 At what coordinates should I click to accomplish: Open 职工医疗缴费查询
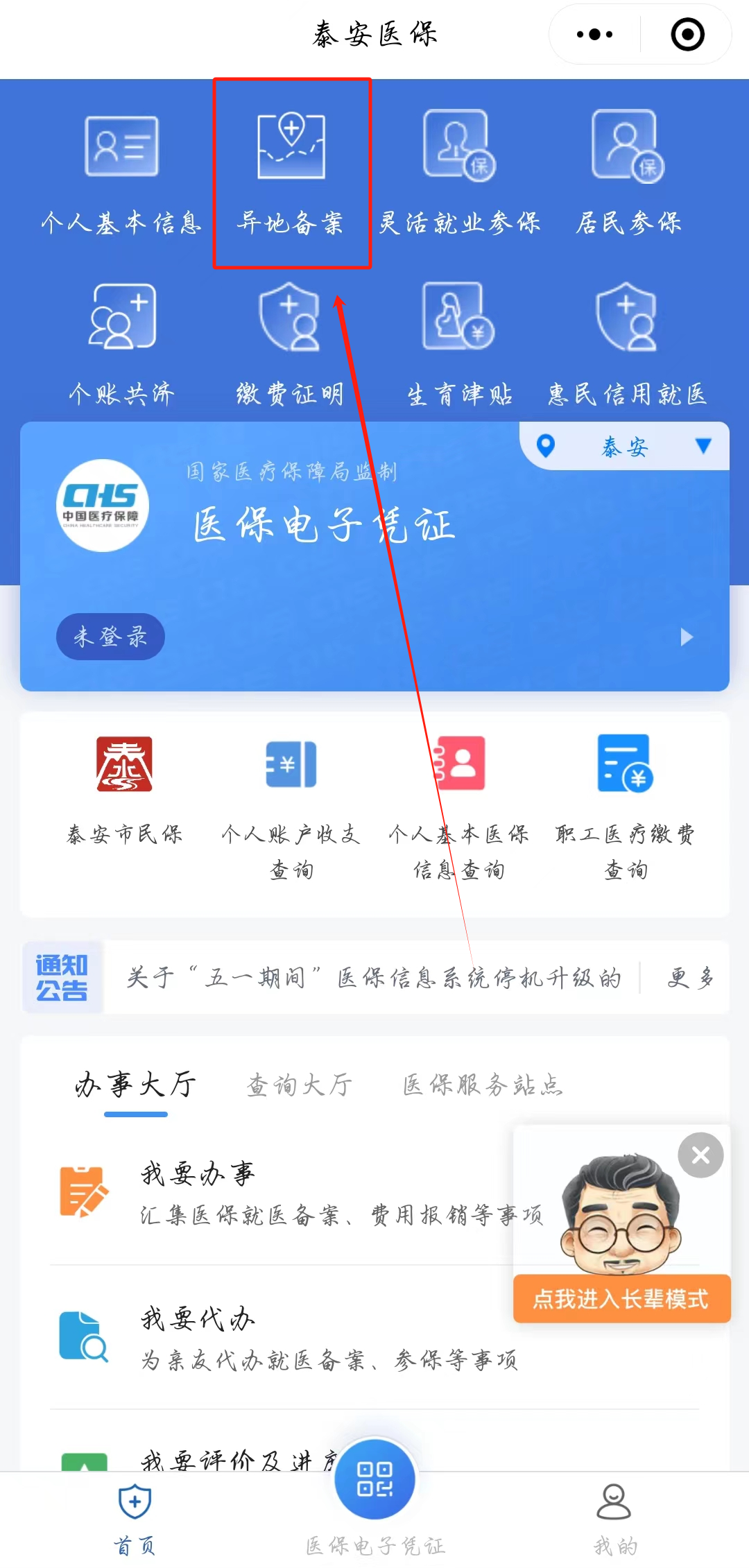[x=625, y=808]
